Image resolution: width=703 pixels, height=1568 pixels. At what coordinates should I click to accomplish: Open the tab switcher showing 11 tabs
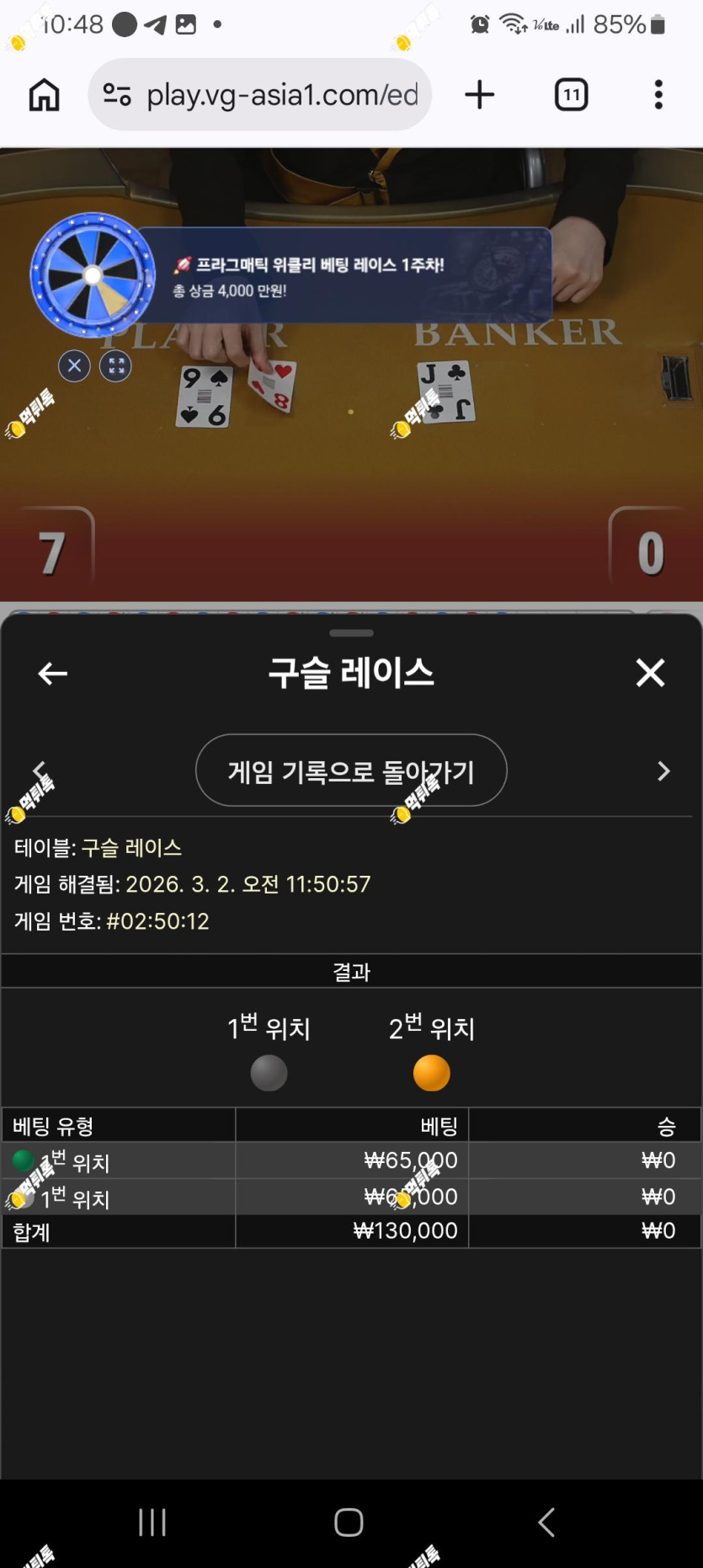(572, 95)
